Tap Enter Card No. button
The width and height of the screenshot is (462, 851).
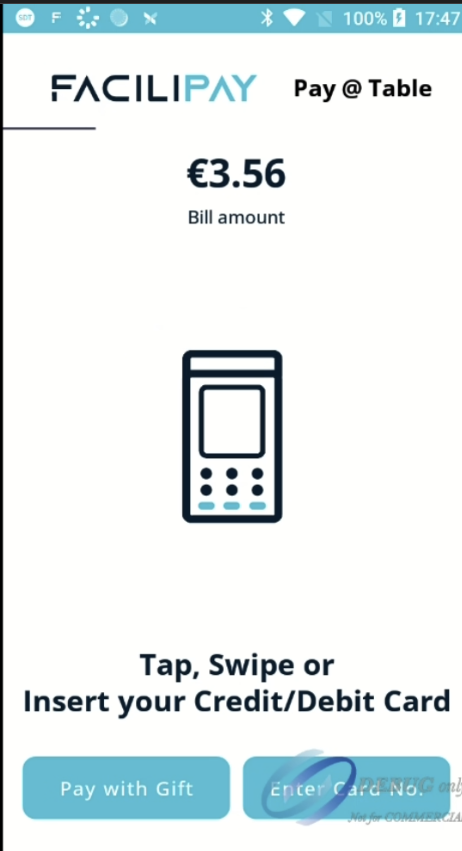point(346,788)
